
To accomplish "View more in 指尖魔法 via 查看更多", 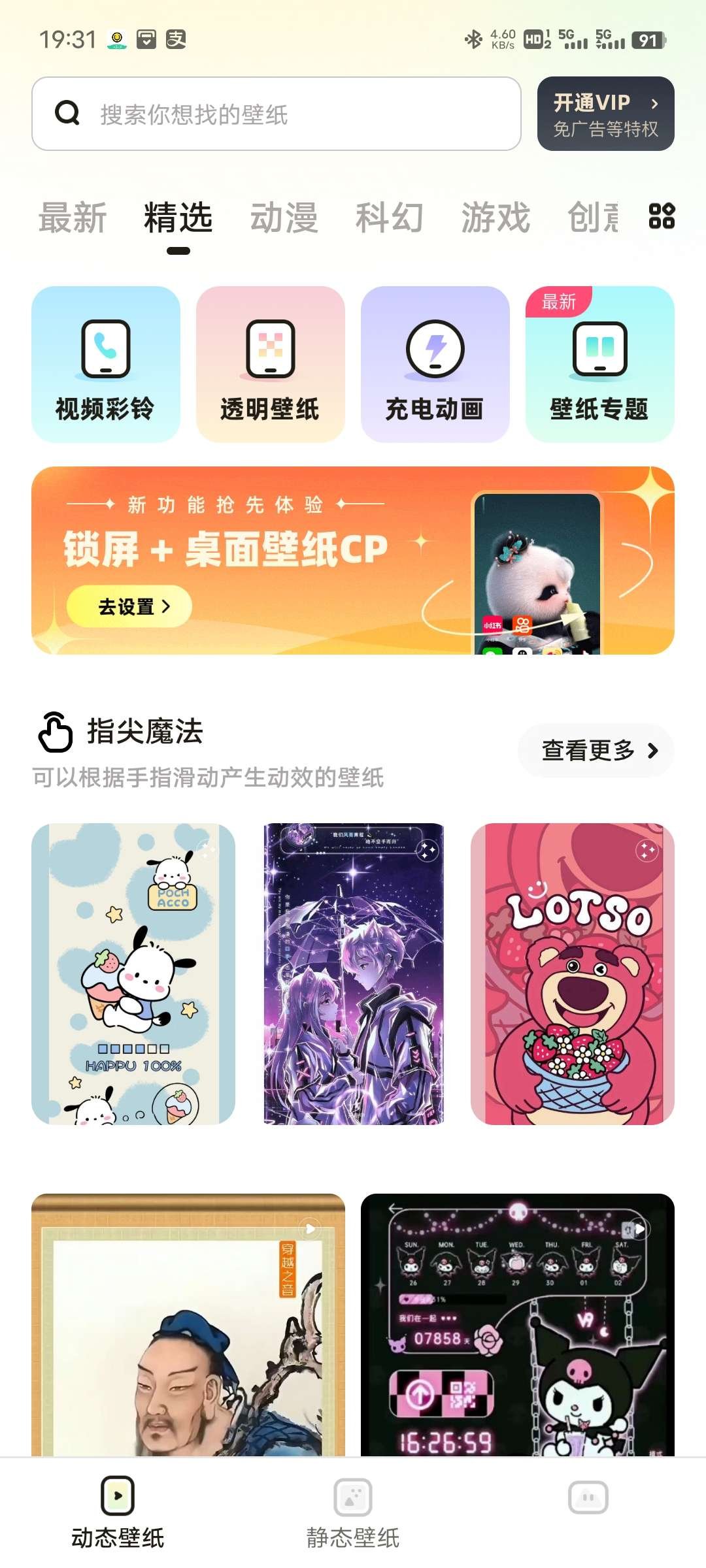I will pos(596,751).
